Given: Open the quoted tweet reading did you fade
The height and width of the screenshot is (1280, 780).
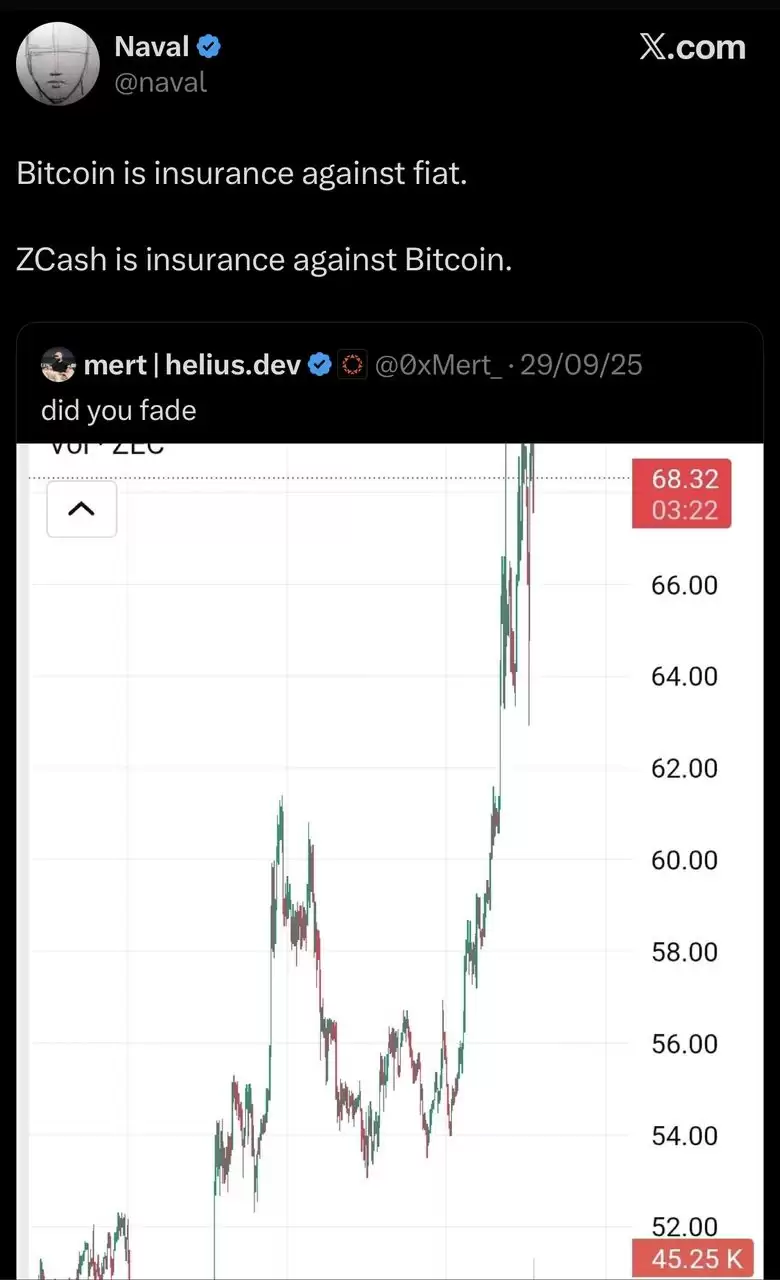Looking at the screenshot, I should (118, 410).
